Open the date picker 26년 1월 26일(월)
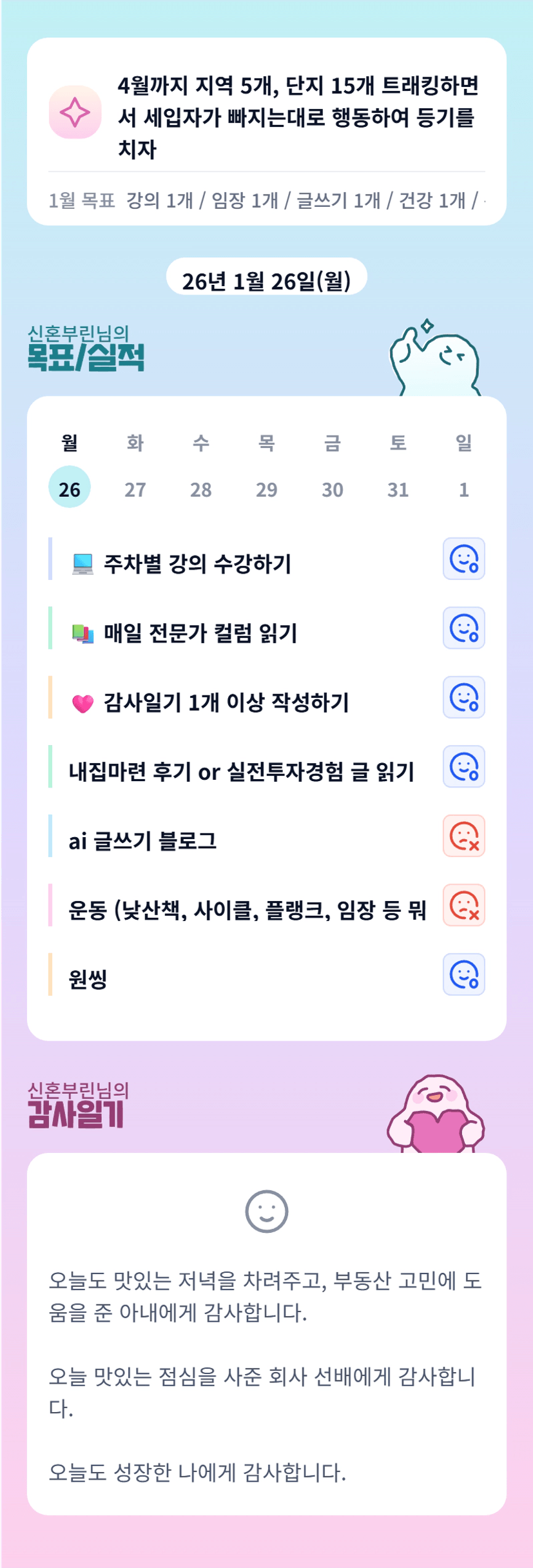 point(266,280)
